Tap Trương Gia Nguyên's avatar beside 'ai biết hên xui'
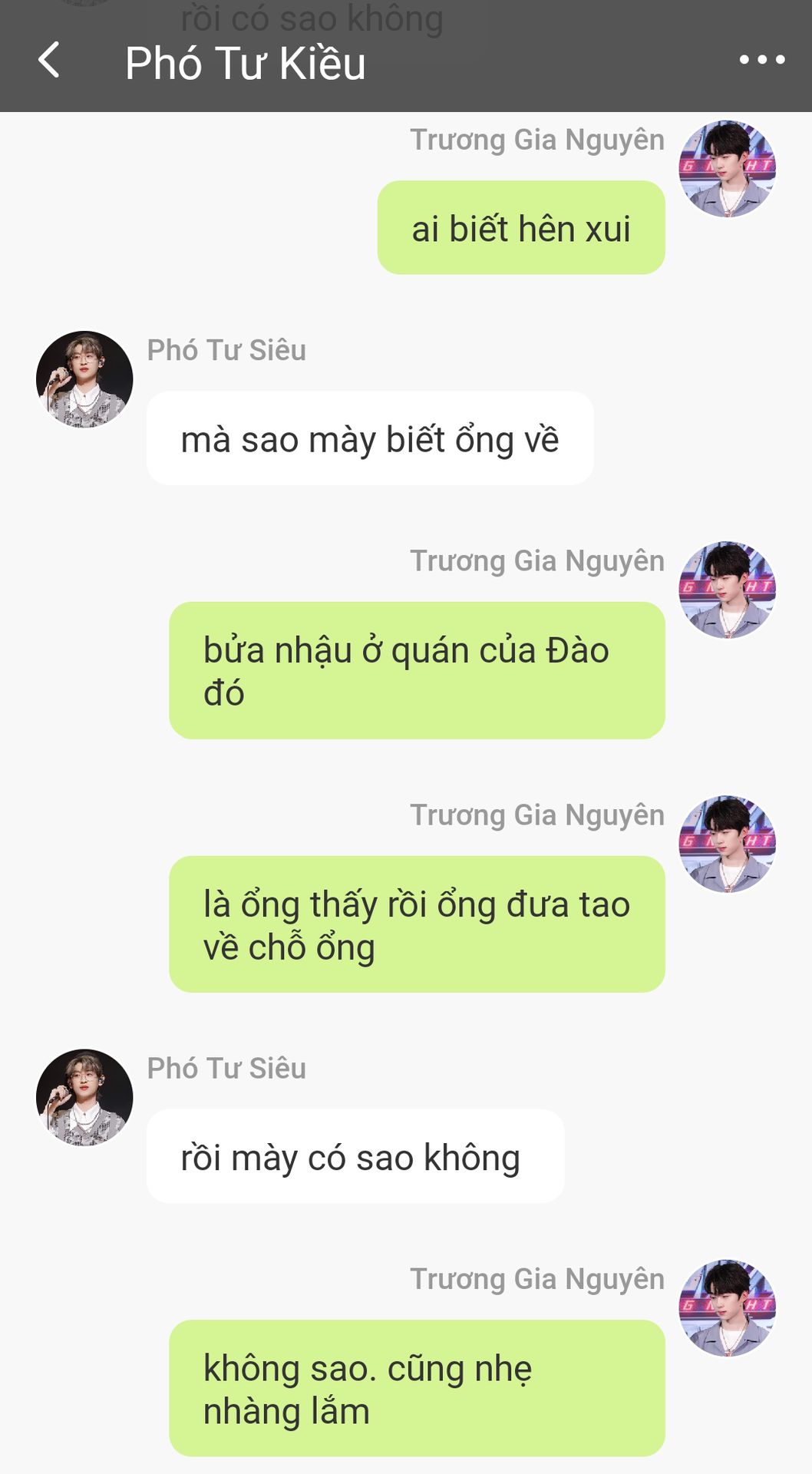 point(727,169)
